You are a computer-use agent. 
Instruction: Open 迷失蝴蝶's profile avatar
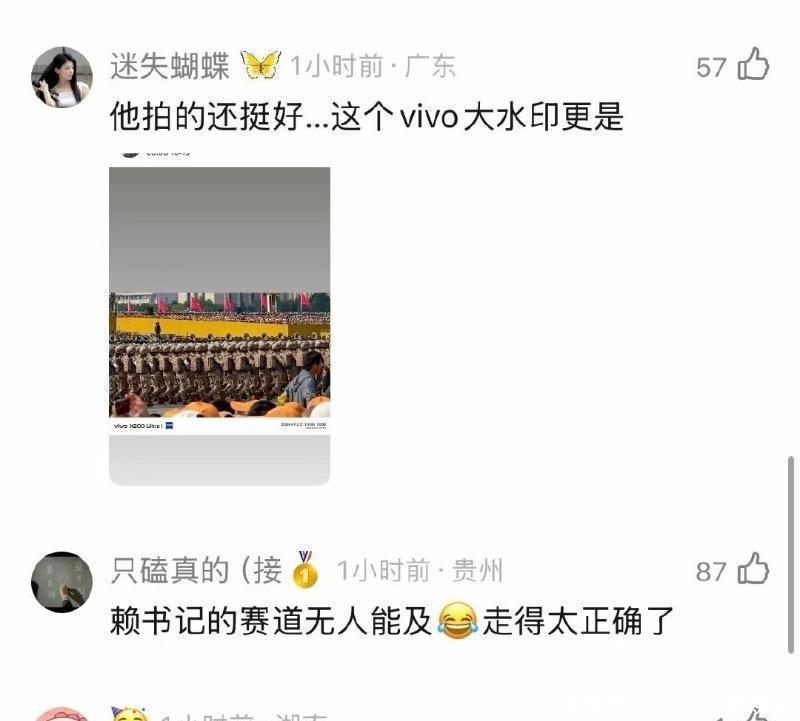click(62, 76)
